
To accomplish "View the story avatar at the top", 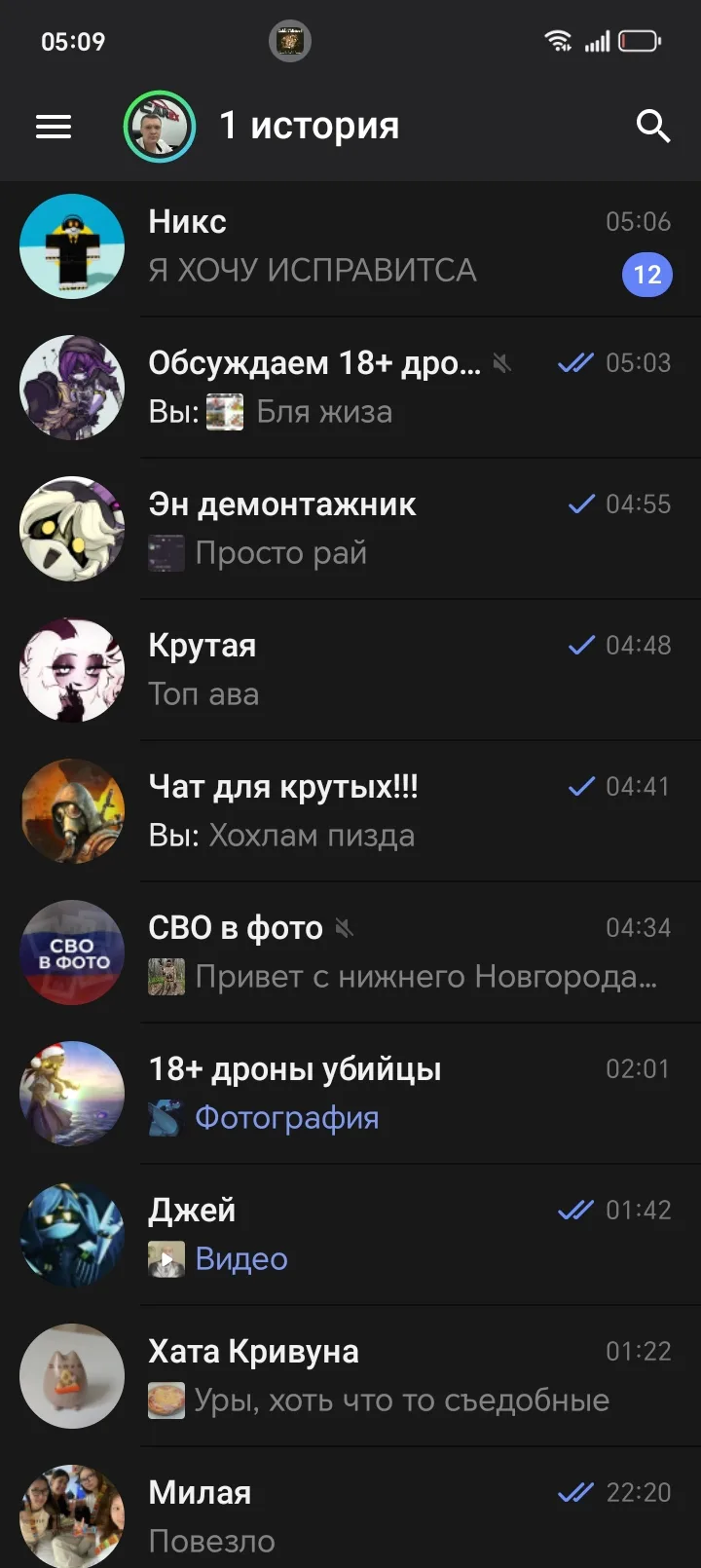I will (160, 127).
